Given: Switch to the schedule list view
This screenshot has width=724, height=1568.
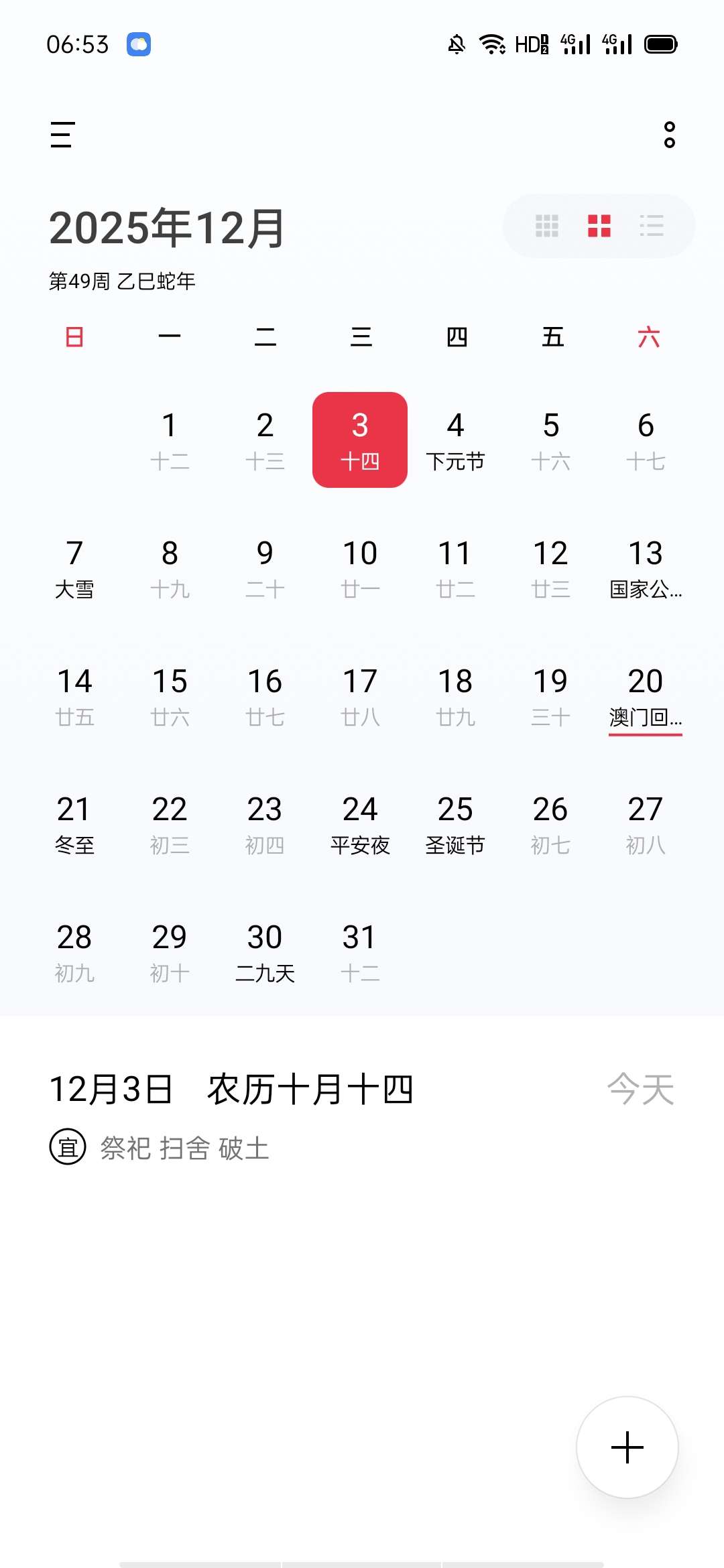Looking at the screenshot, I should point(652,226).
